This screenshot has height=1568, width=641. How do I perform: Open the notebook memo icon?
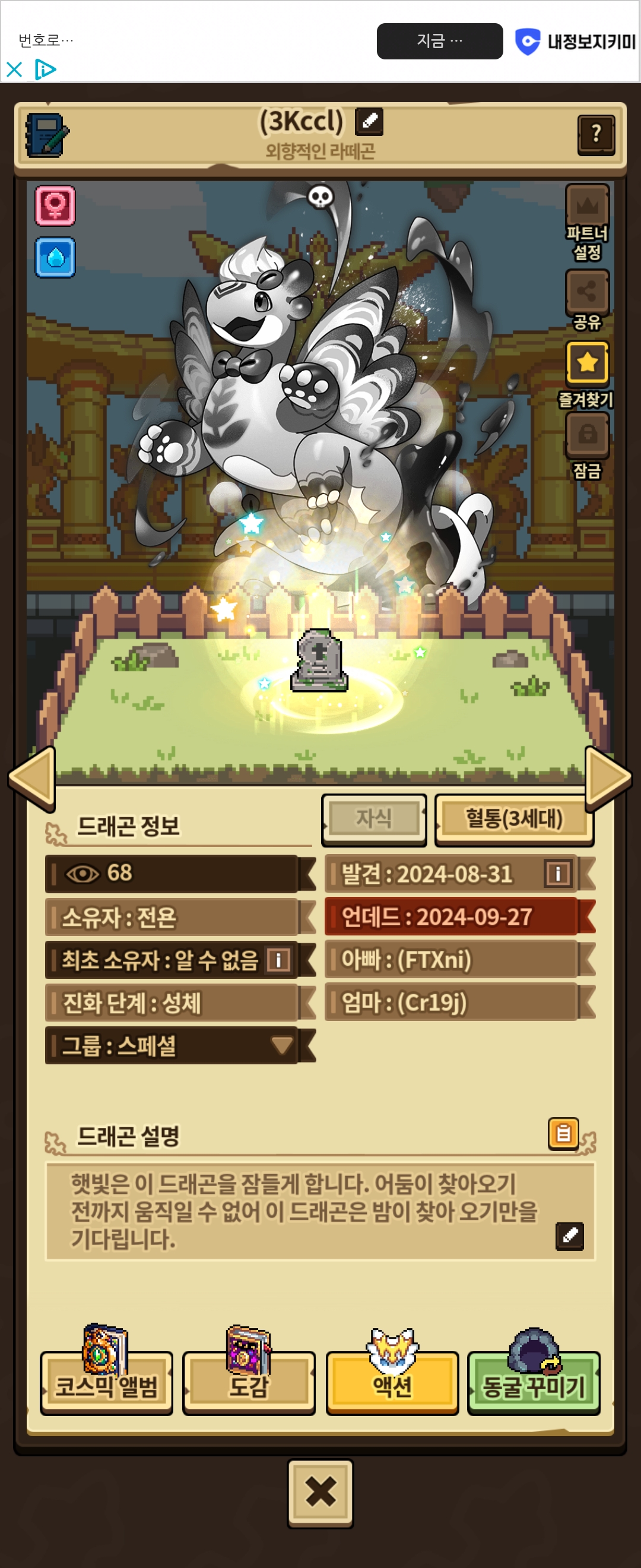(47, 135)
